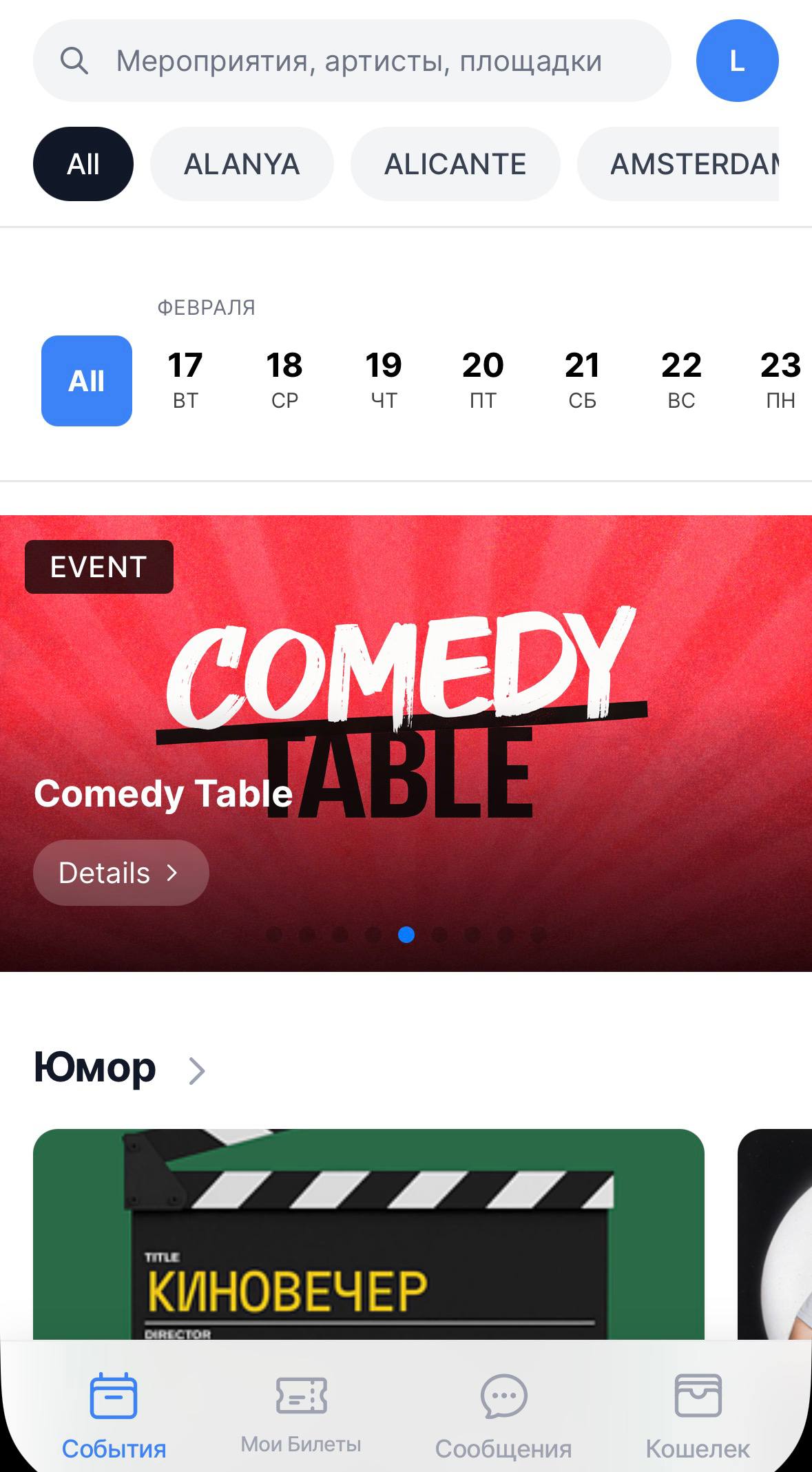Click the Details button on the banner
The image size is (812, 1472).
[121, 872]
